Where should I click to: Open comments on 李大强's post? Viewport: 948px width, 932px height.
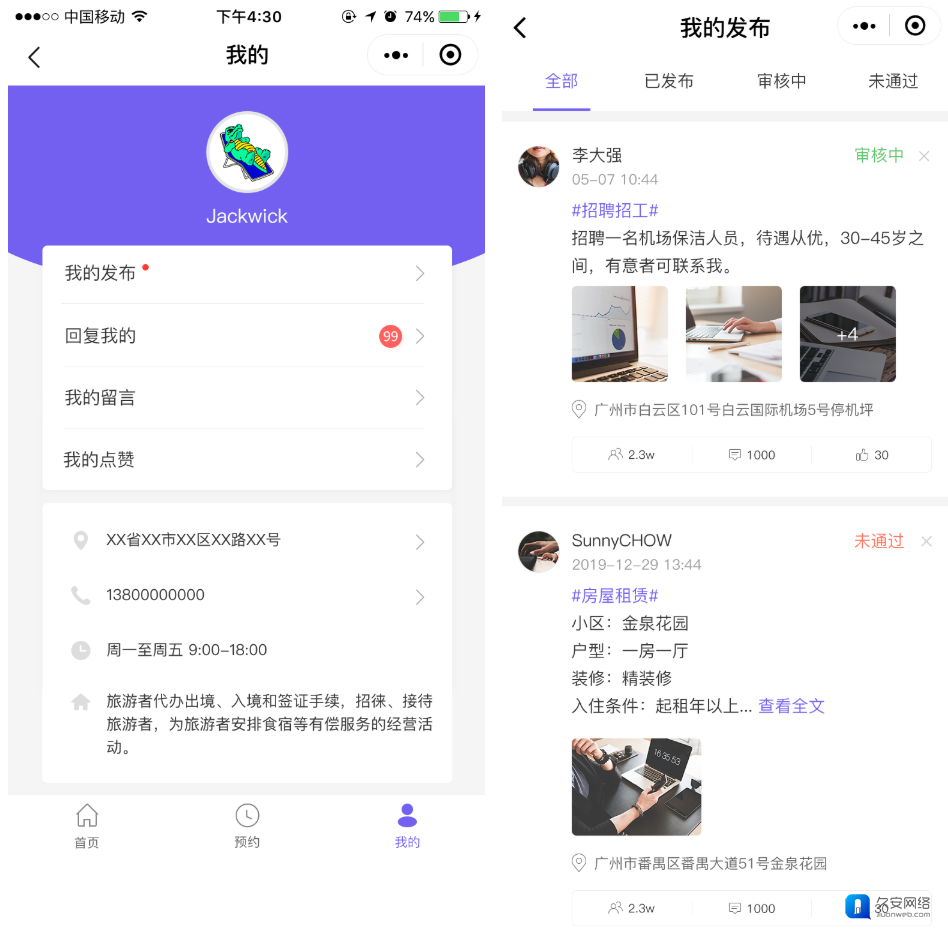[751, 455]
